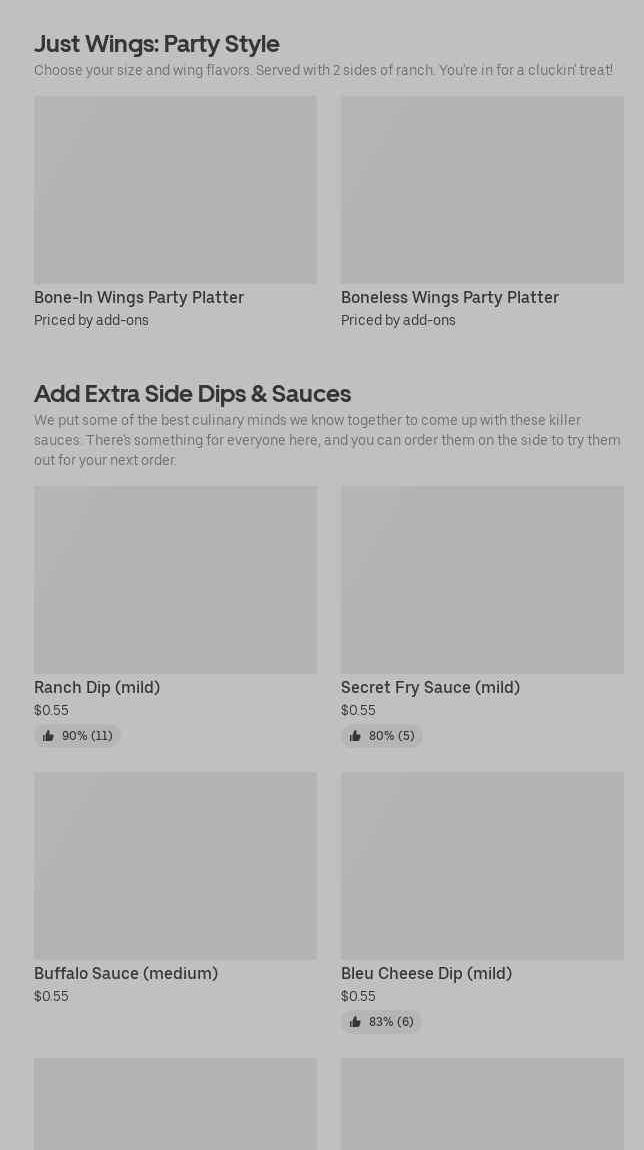Select the Ranch Dip (mild) item
644x1150 pixels.
coord(175,617)
